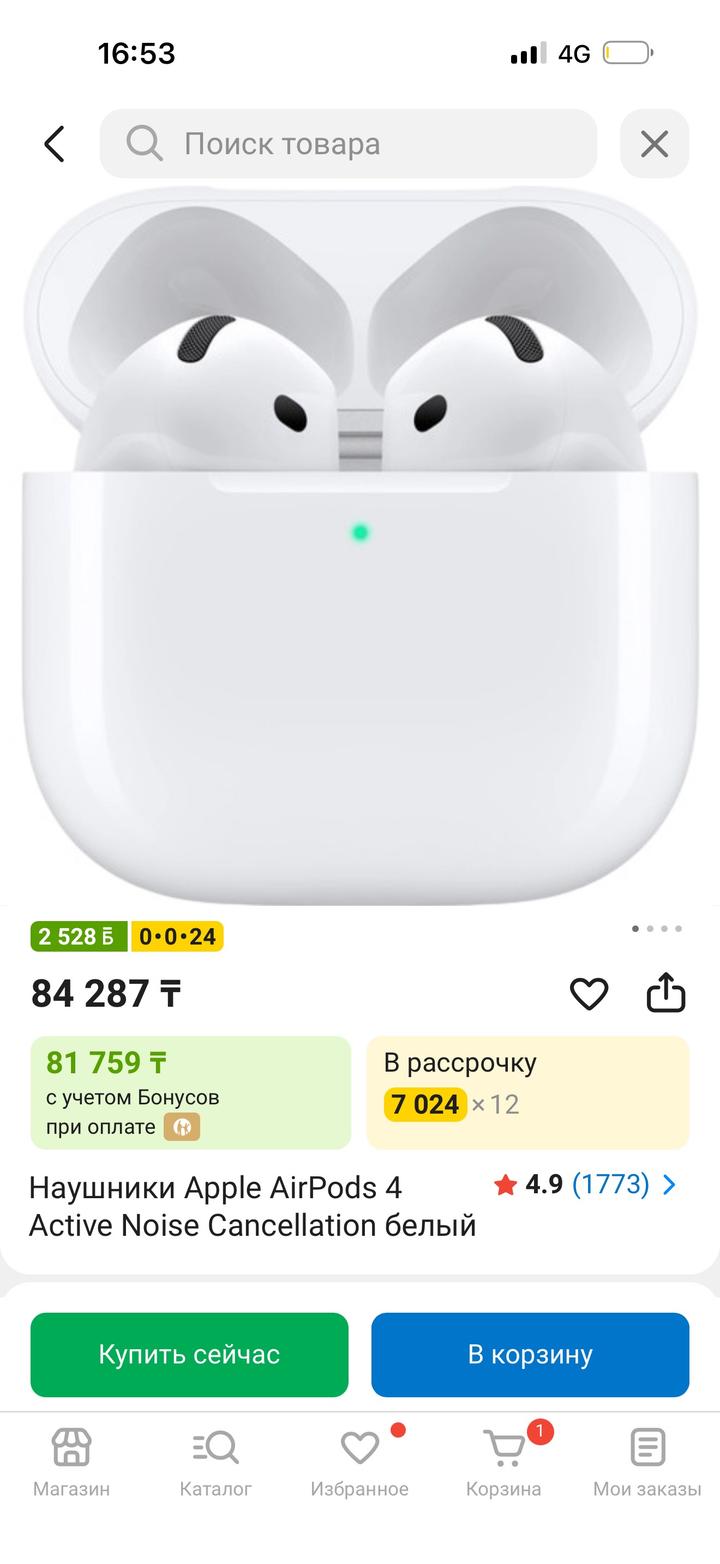Go back using the left arrow
Viewport: 720px width, 1564px height.
pyautogui.click(x=54, y=143)
